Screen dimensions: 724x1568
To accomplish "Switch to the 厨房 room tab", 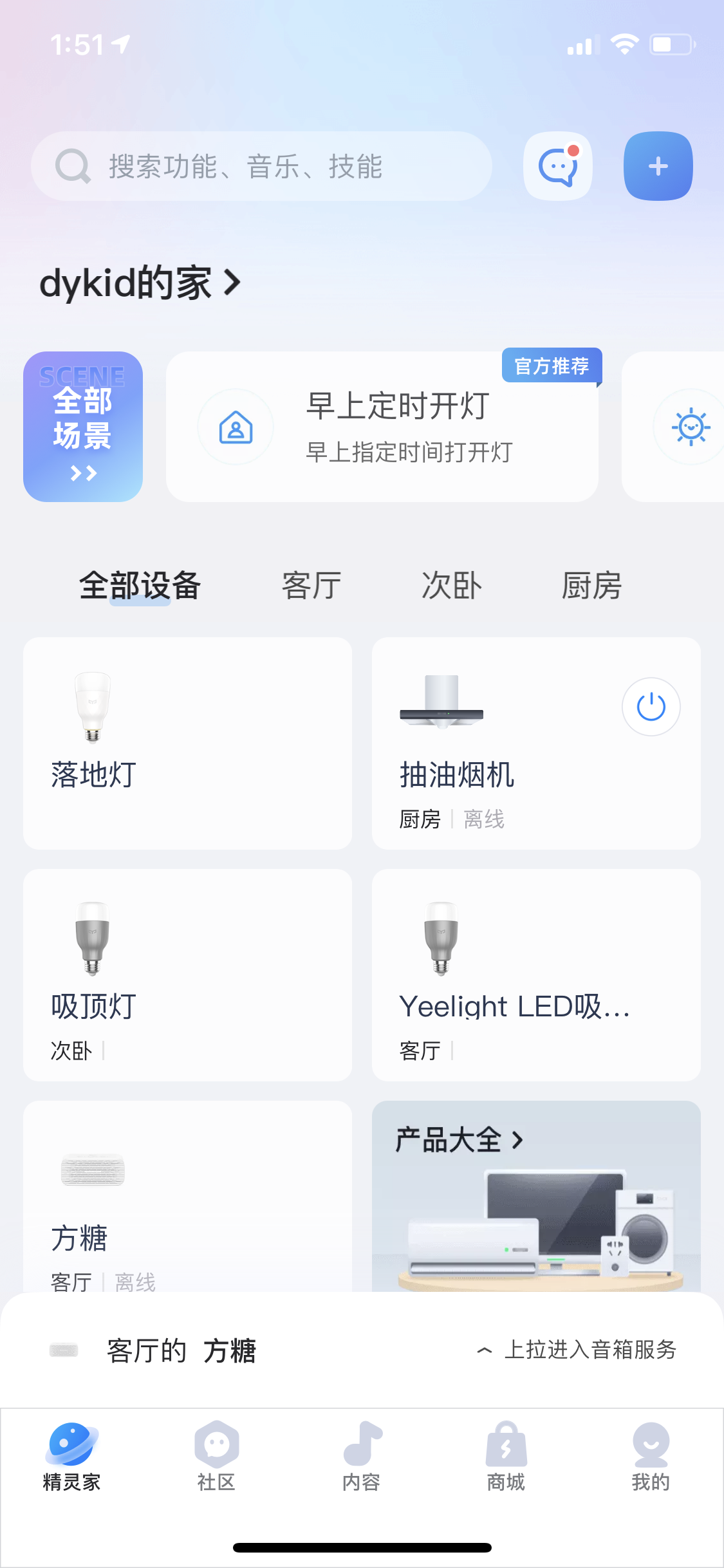I will pos(591,585).
